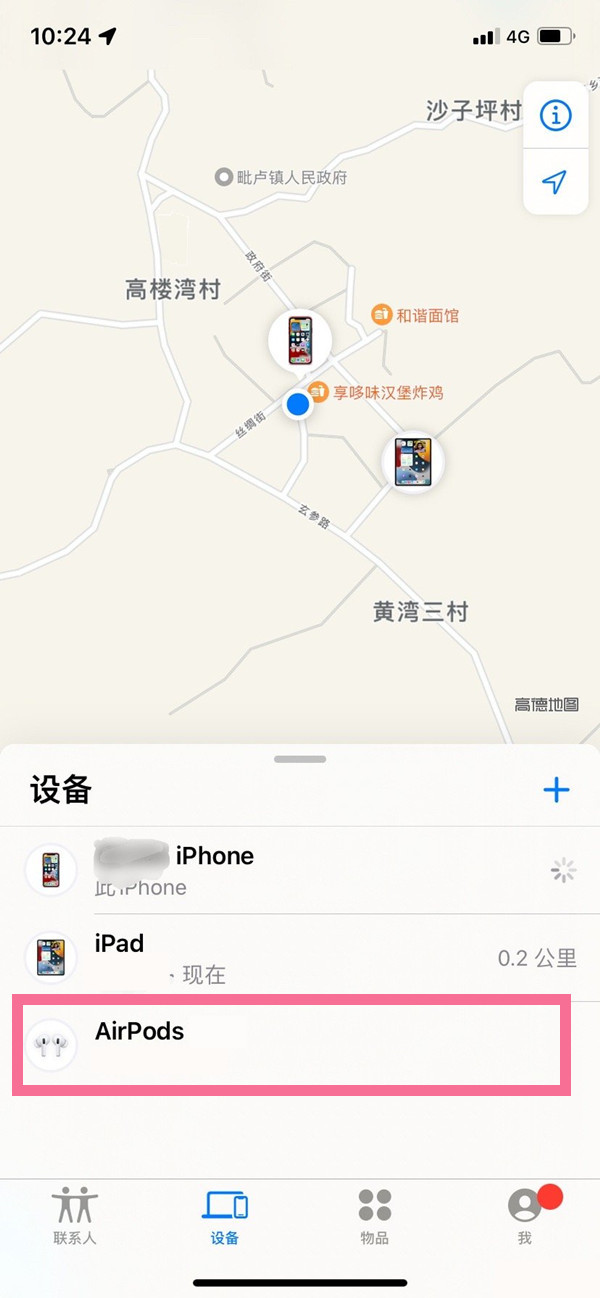
Task: Open the map info button
Action: pyautogui.click(x=555, y=116)
